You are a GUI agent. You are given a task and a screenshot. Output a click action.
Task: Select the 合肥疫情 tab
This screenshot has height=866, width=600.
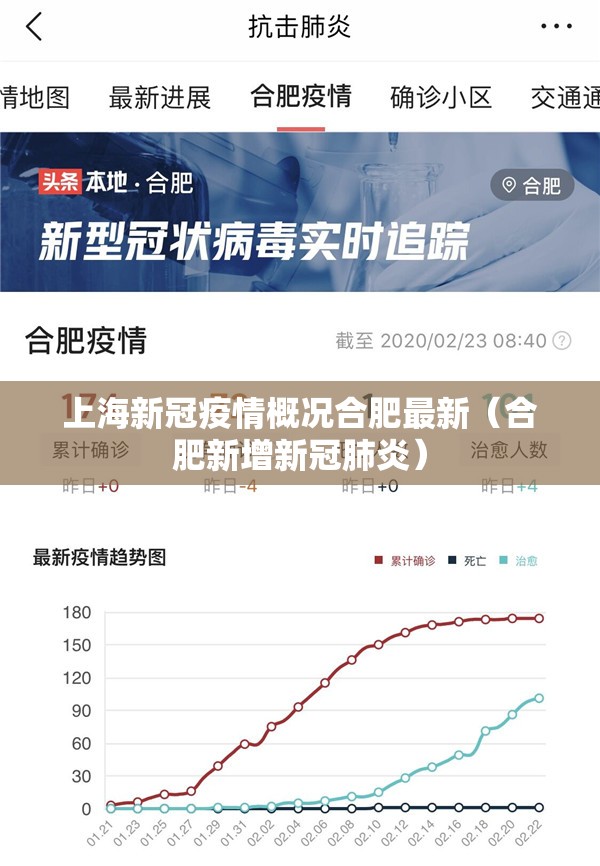click(300, 97)
